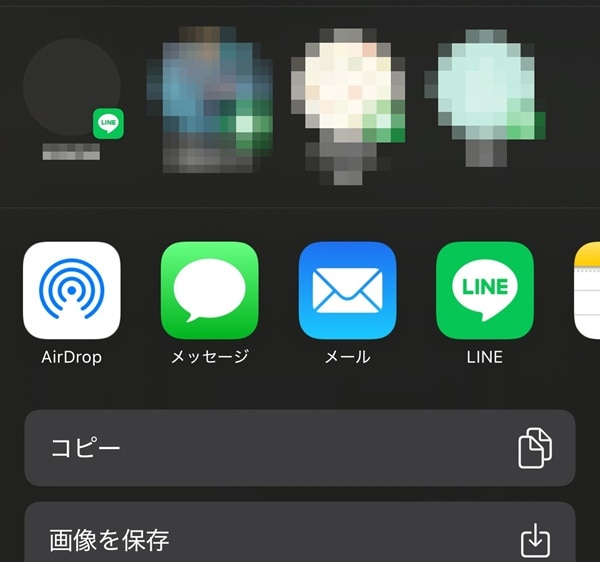Share to the LINE app
600x562 pixels.
pyautogui.click(x=485, y=291)
